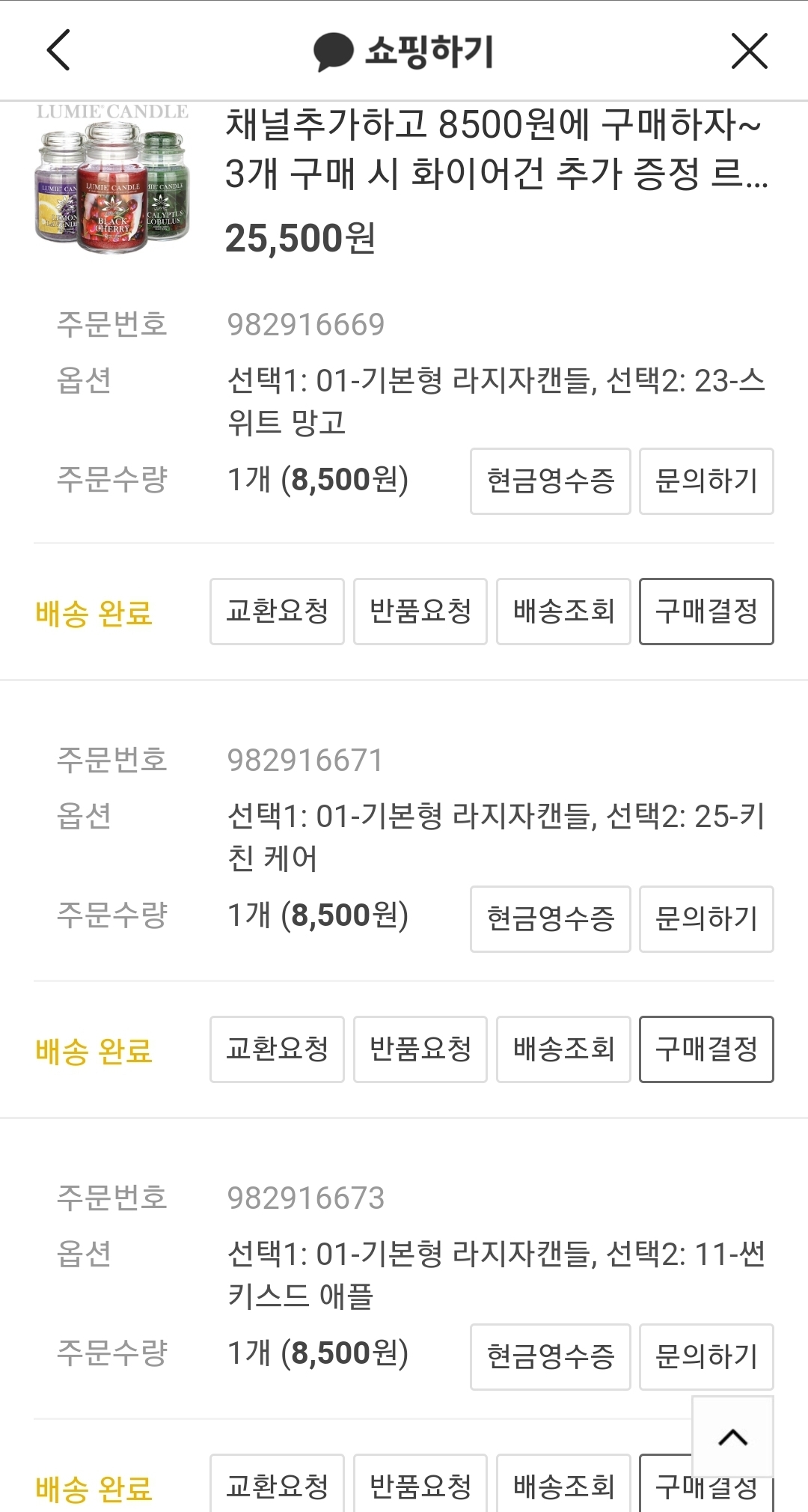Tap 문의하기 for order 982916671
Image resolution: width=808 pixels, height=1512 pixels.
(706, 919)
